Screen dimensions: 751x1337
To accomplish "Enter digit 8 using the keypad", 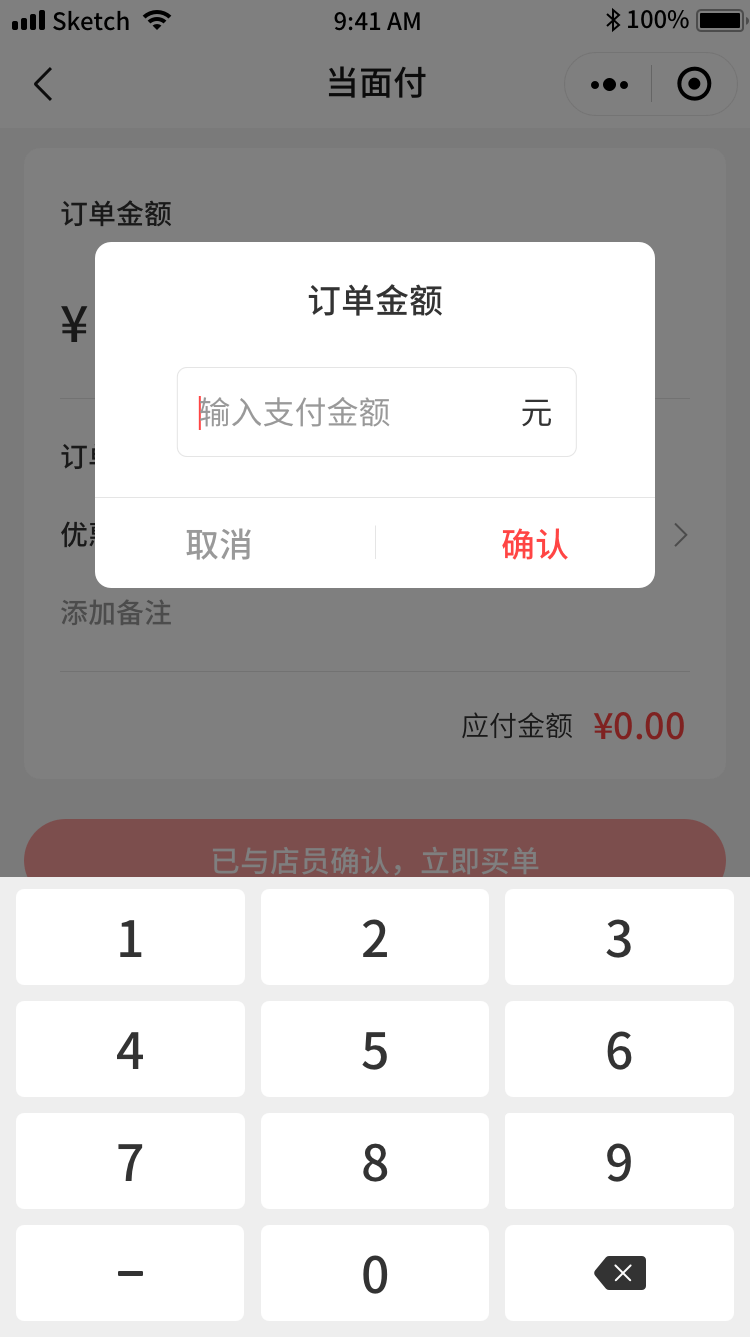I will click(375, 1162).
